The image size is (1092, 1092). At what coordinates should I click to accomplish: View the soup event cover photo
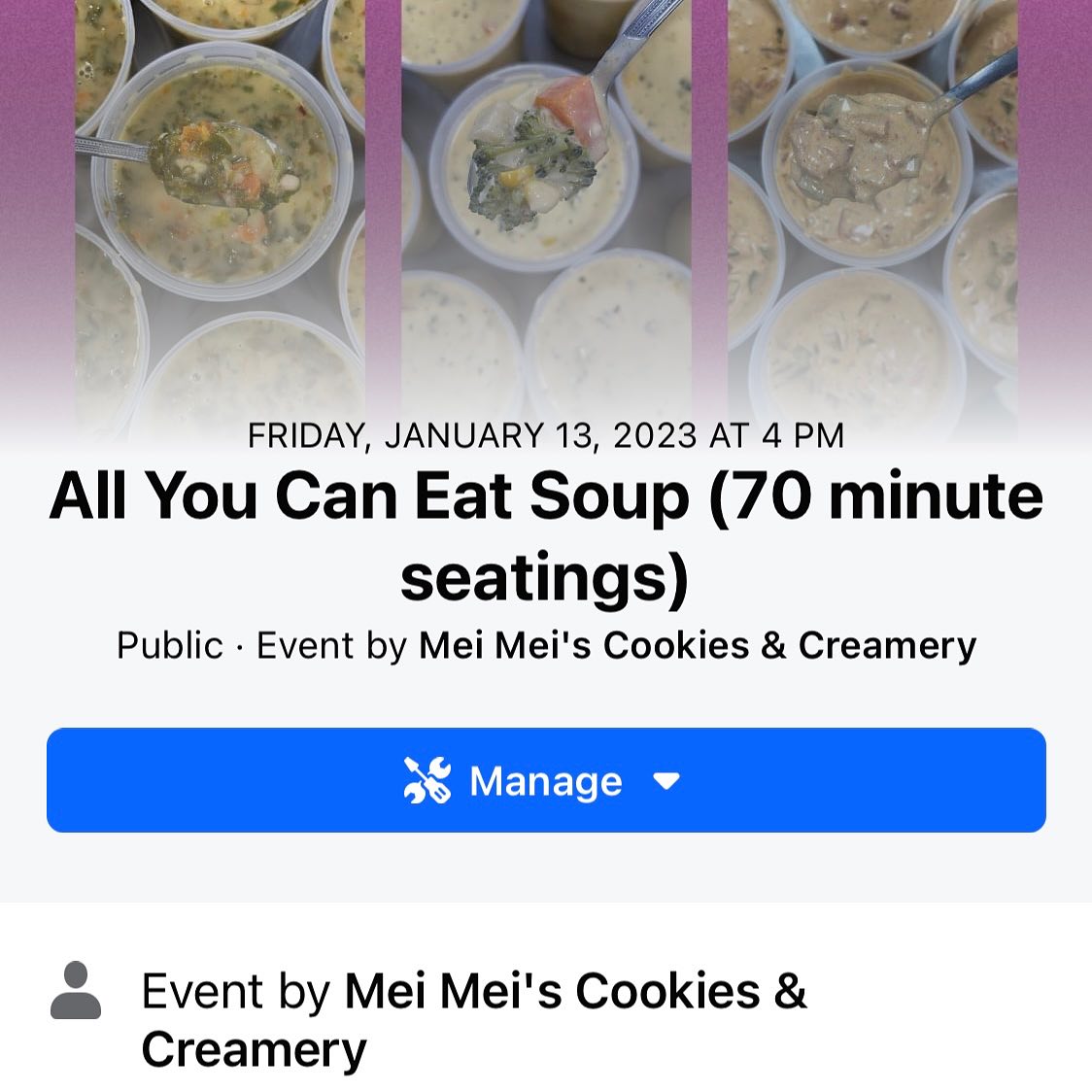pyautogui.click(x=546, y=204)
